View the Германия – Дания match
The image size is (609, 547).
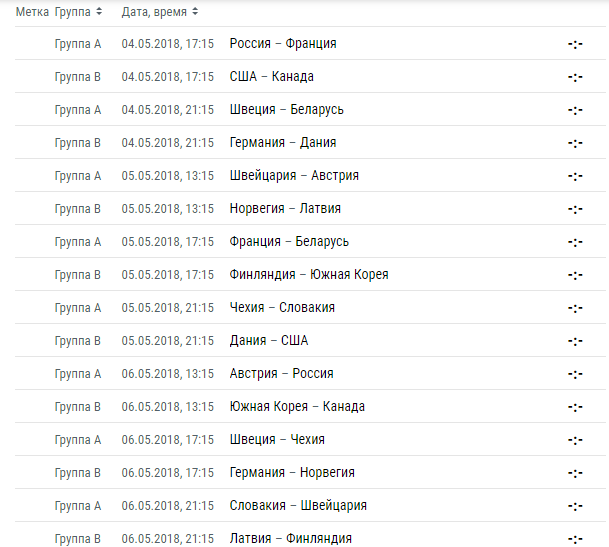(282, 143)
